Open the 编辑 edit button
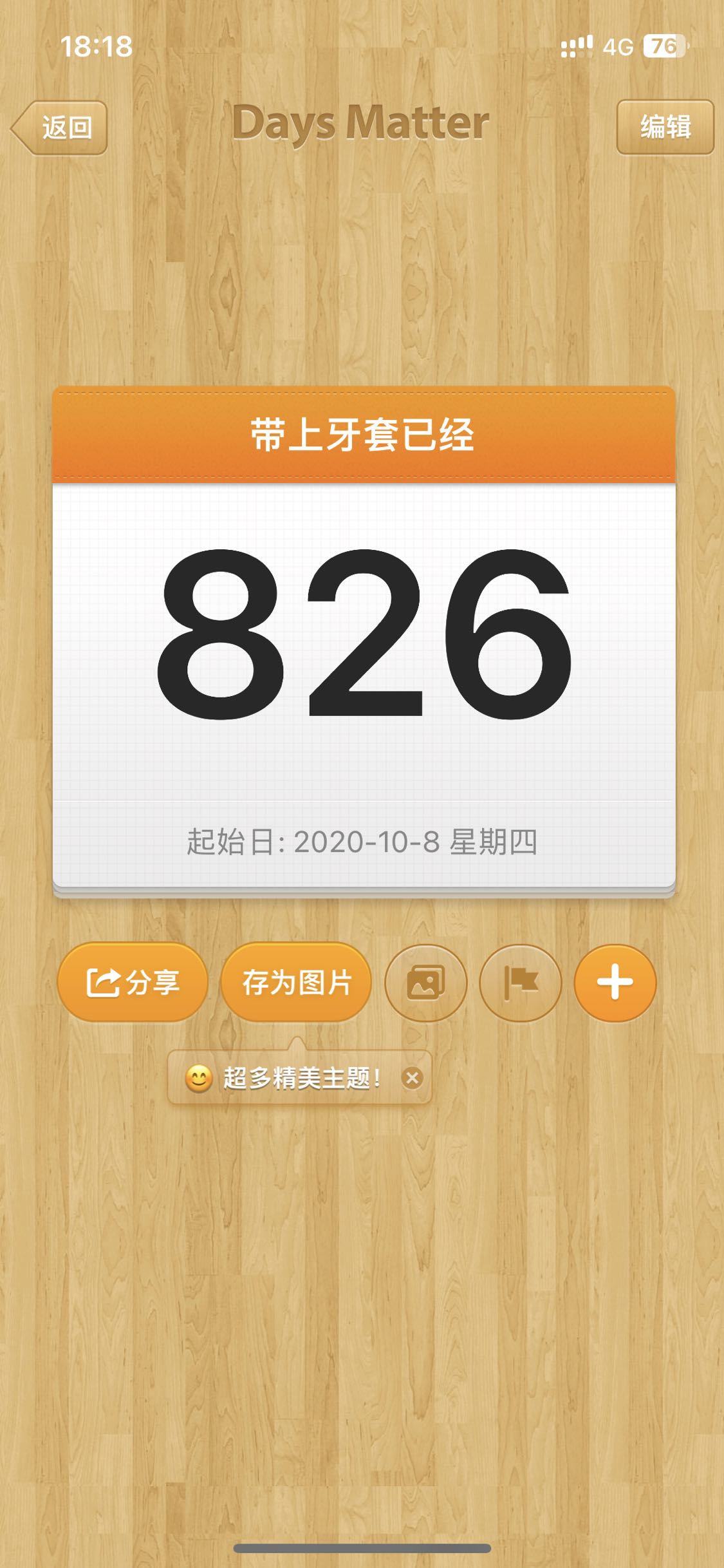Image resolution: width=724 pixels, height=1568 pixels. tap(665, 127)
